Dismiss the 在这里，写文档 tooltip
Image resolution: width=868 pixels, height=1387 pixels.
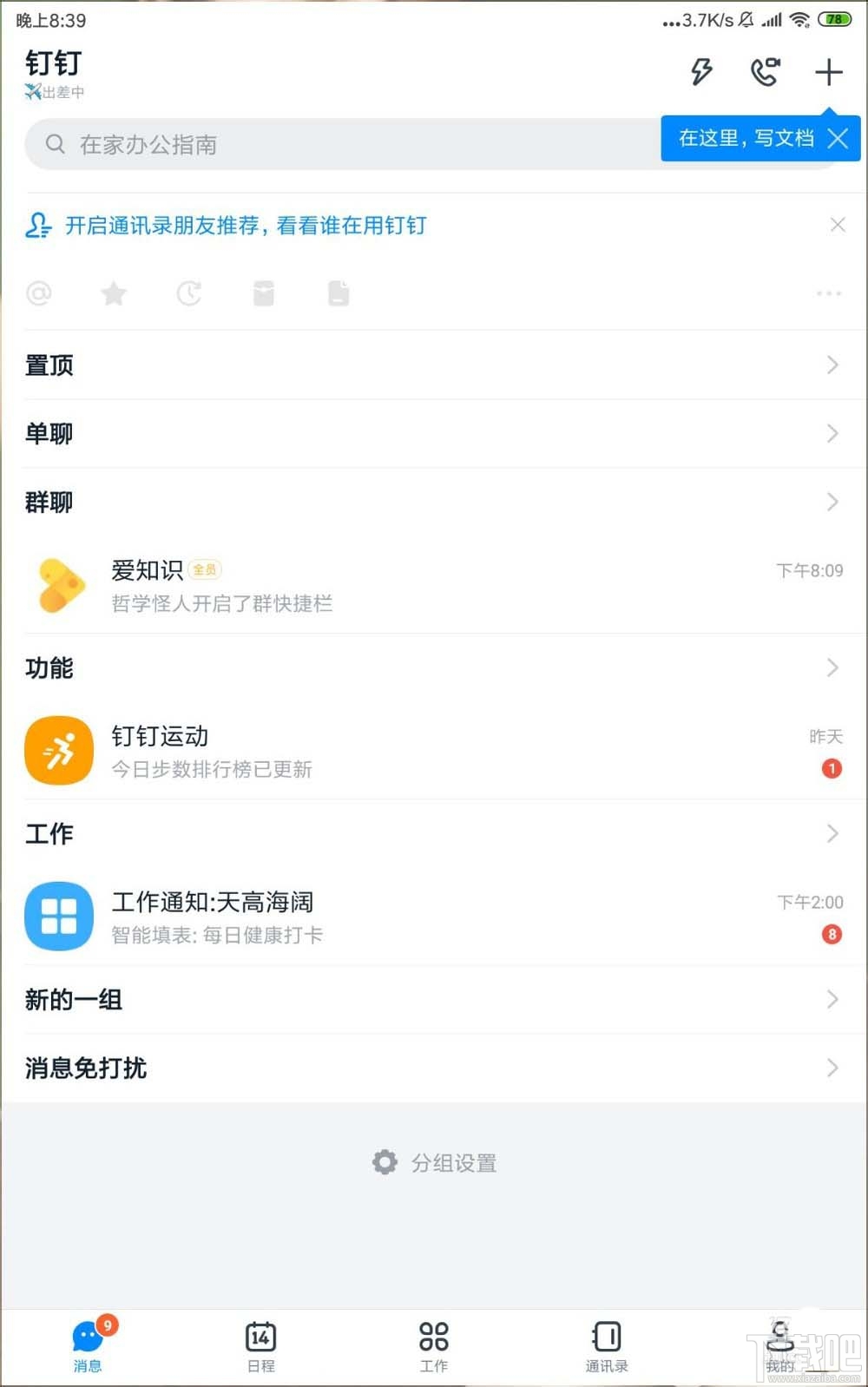[x=837, y=138]
